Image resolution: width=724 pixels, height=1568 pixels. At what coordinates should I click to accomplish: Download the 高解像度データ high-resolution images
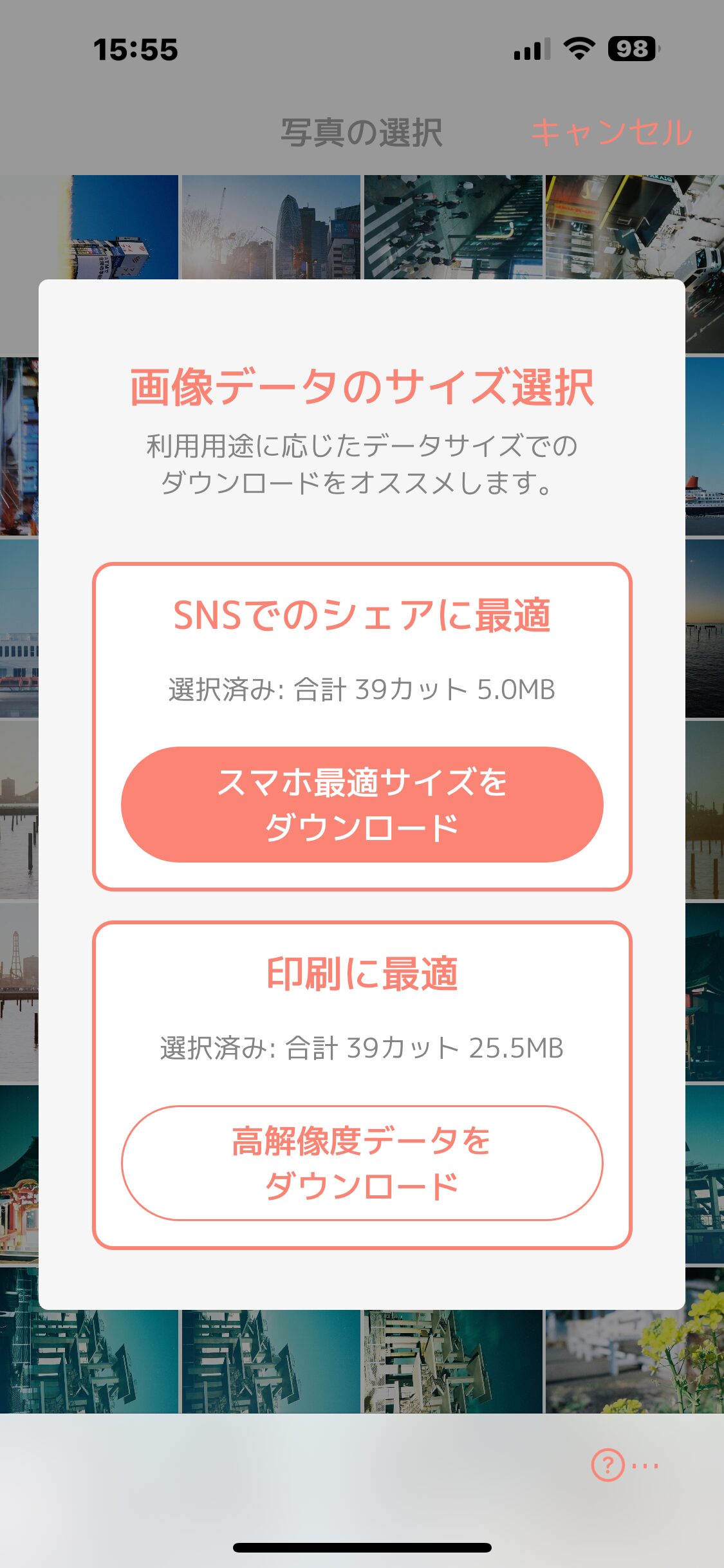(x=362, y=1162)
